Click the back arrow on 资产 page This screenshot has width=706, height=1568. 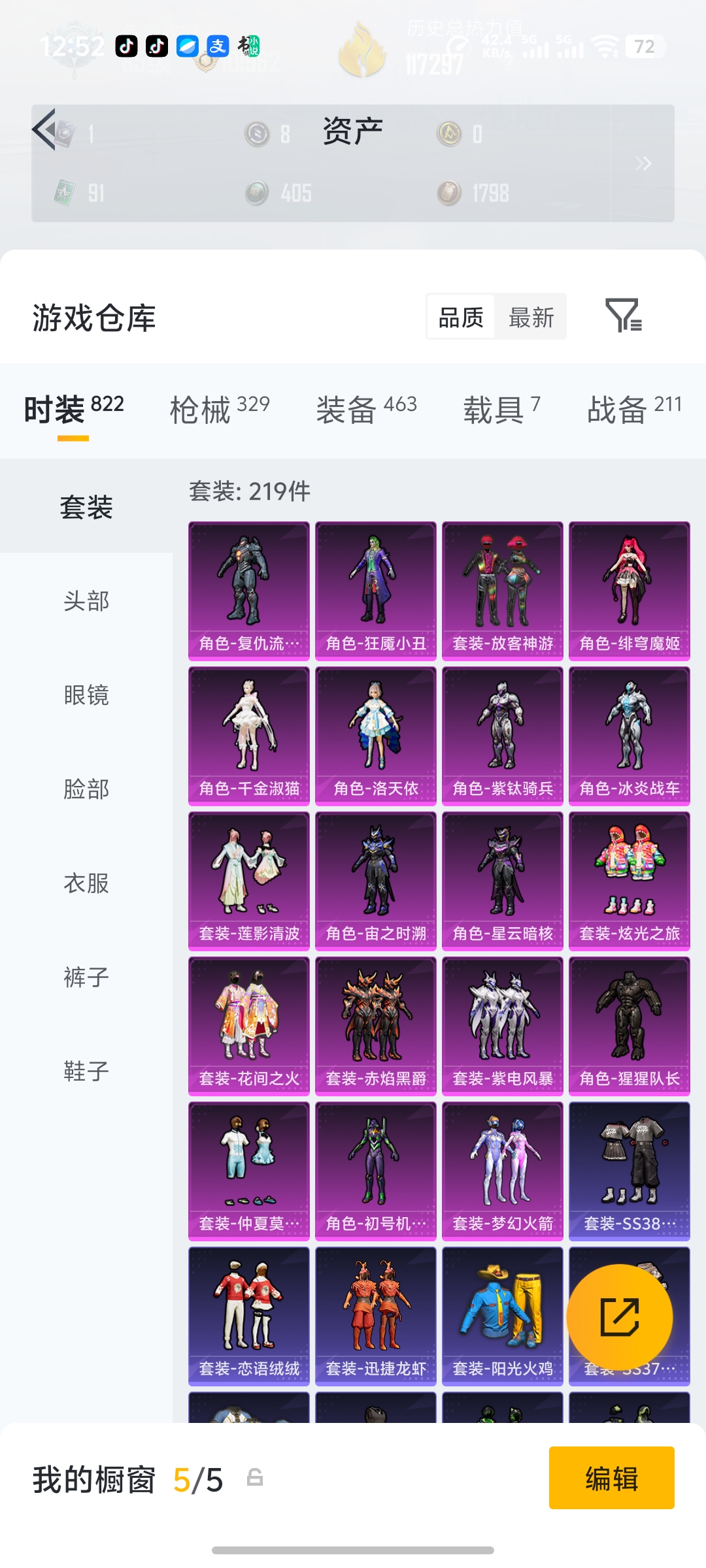(x=44, y=129)
